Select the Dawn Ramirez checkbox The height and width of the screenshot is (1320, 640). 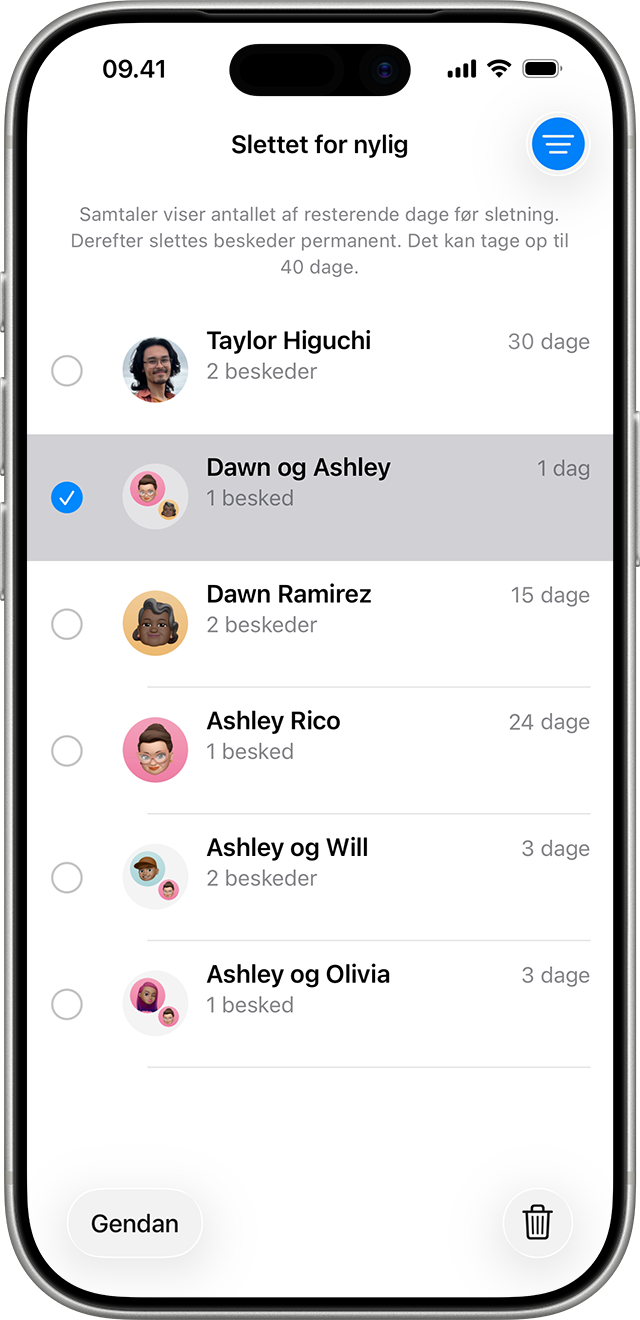(x=67, y=624)
